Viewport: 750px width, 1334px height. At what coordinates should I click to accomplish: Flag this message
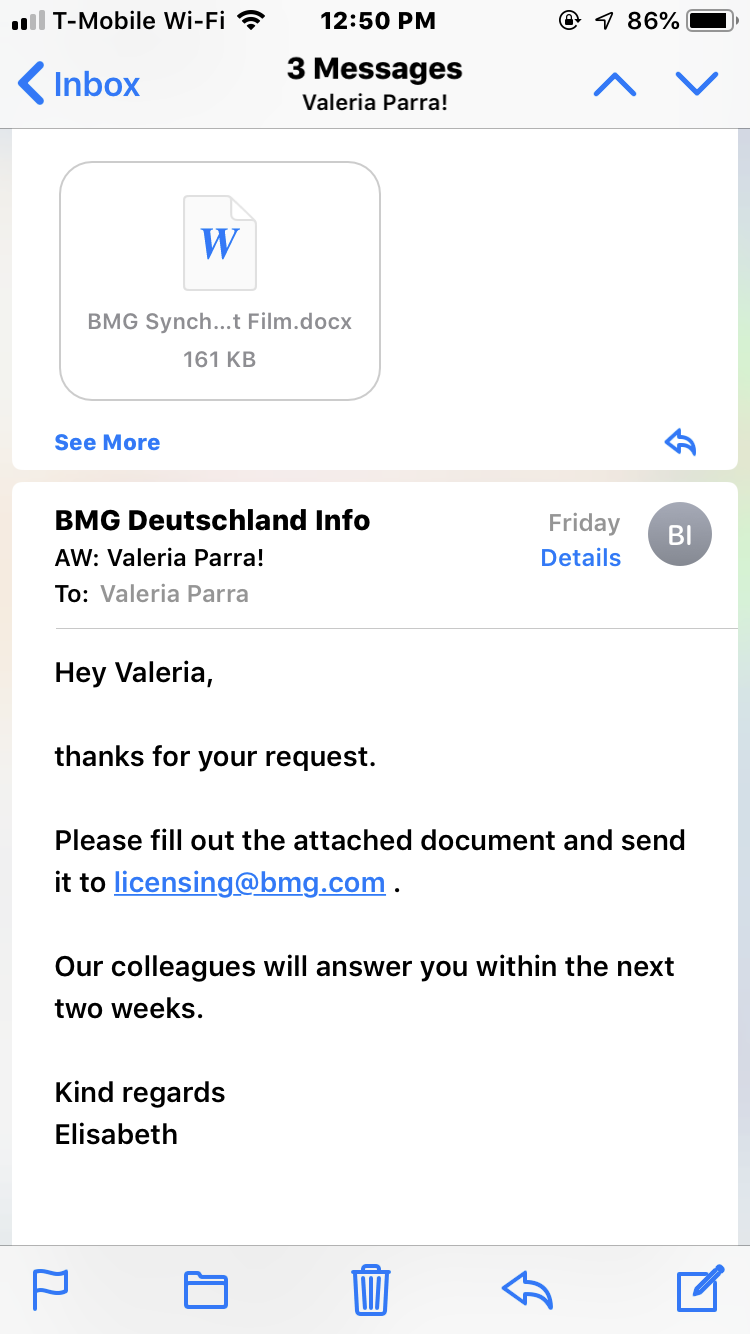pos(50,1289)
